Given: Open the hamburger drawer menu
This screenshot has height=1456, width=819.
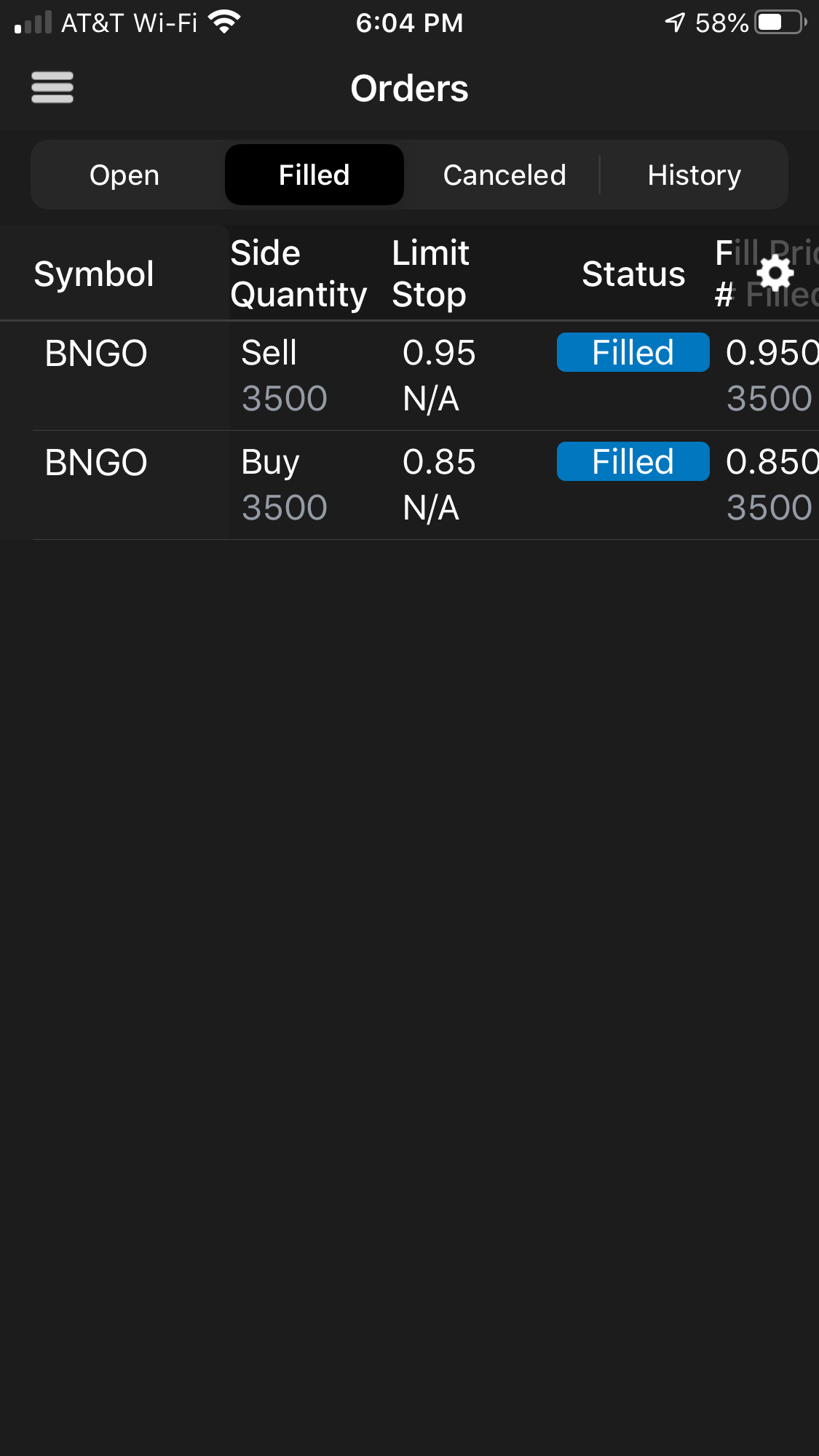Looking at the screenshot, I should point(52,88).
